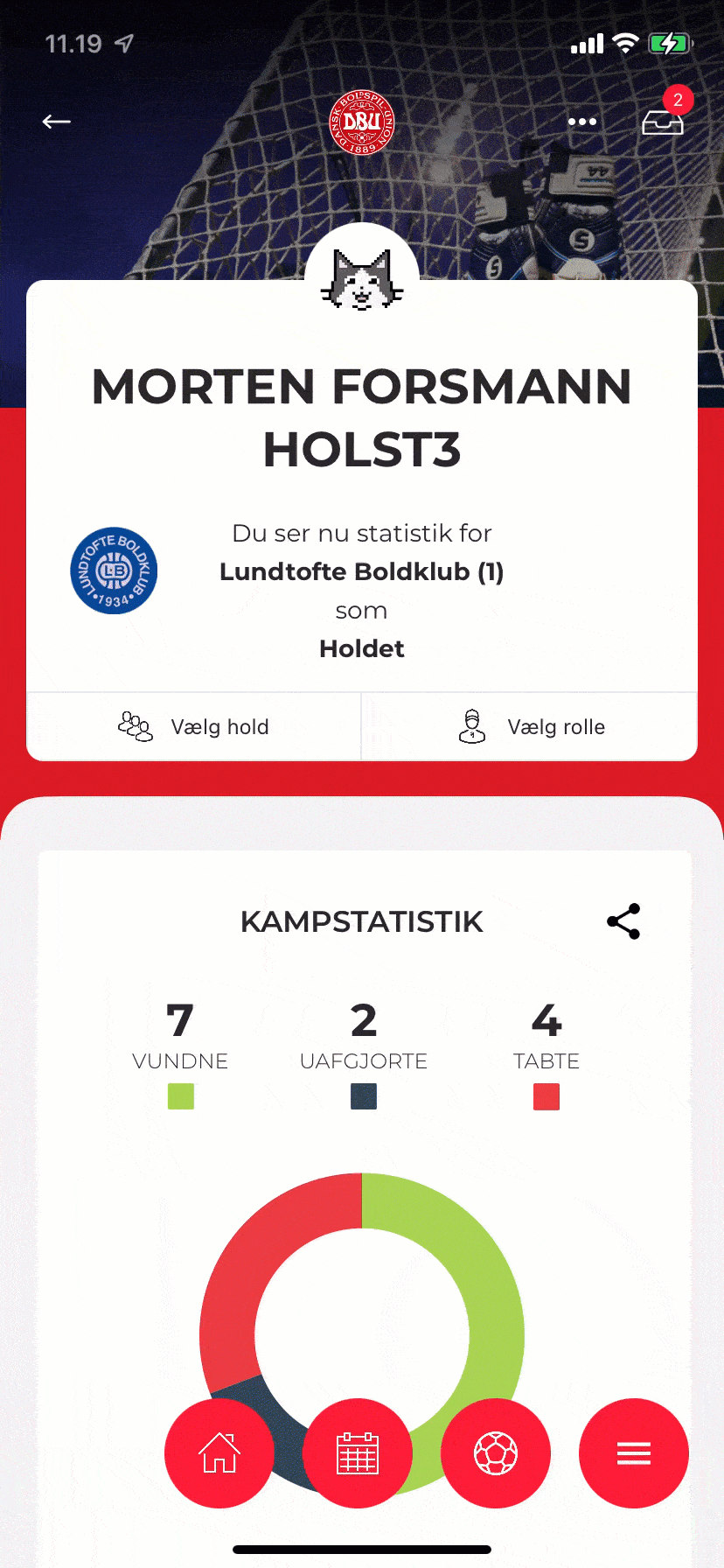This screenshot has width=724, height=1568.
Task: Open the three-dot overflow menu
Action: [x=581, y=122]
